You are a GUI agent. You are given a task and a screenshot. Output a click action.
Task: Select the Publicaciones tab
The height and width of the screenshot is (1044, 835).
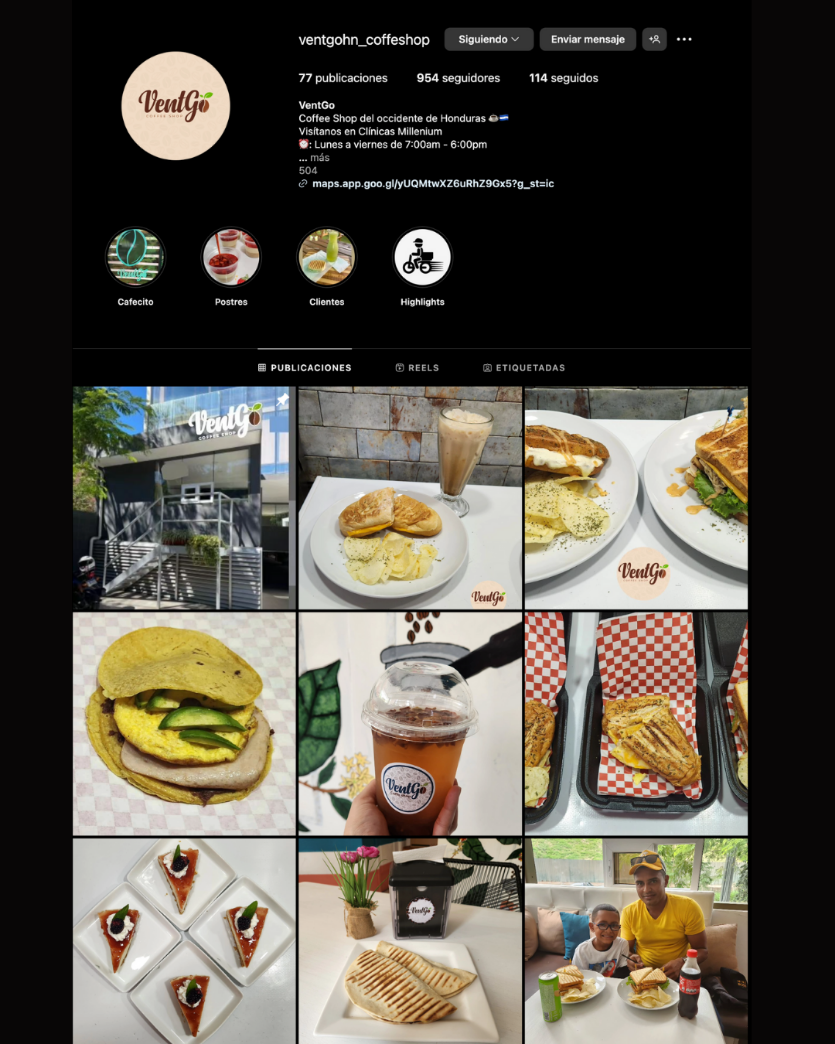[x=304, y=368]
